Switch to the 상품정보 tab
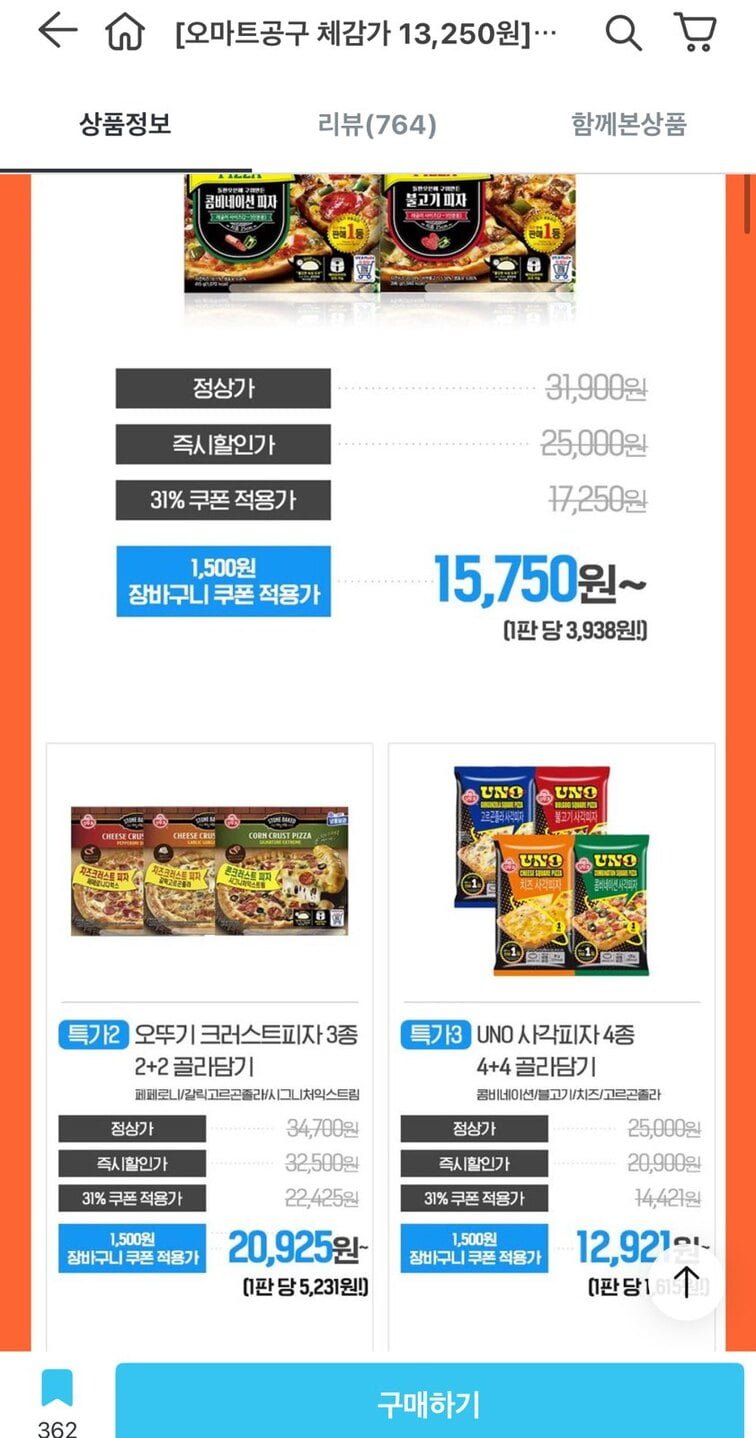Screen dimensions: 756x1438 (126, 125)
